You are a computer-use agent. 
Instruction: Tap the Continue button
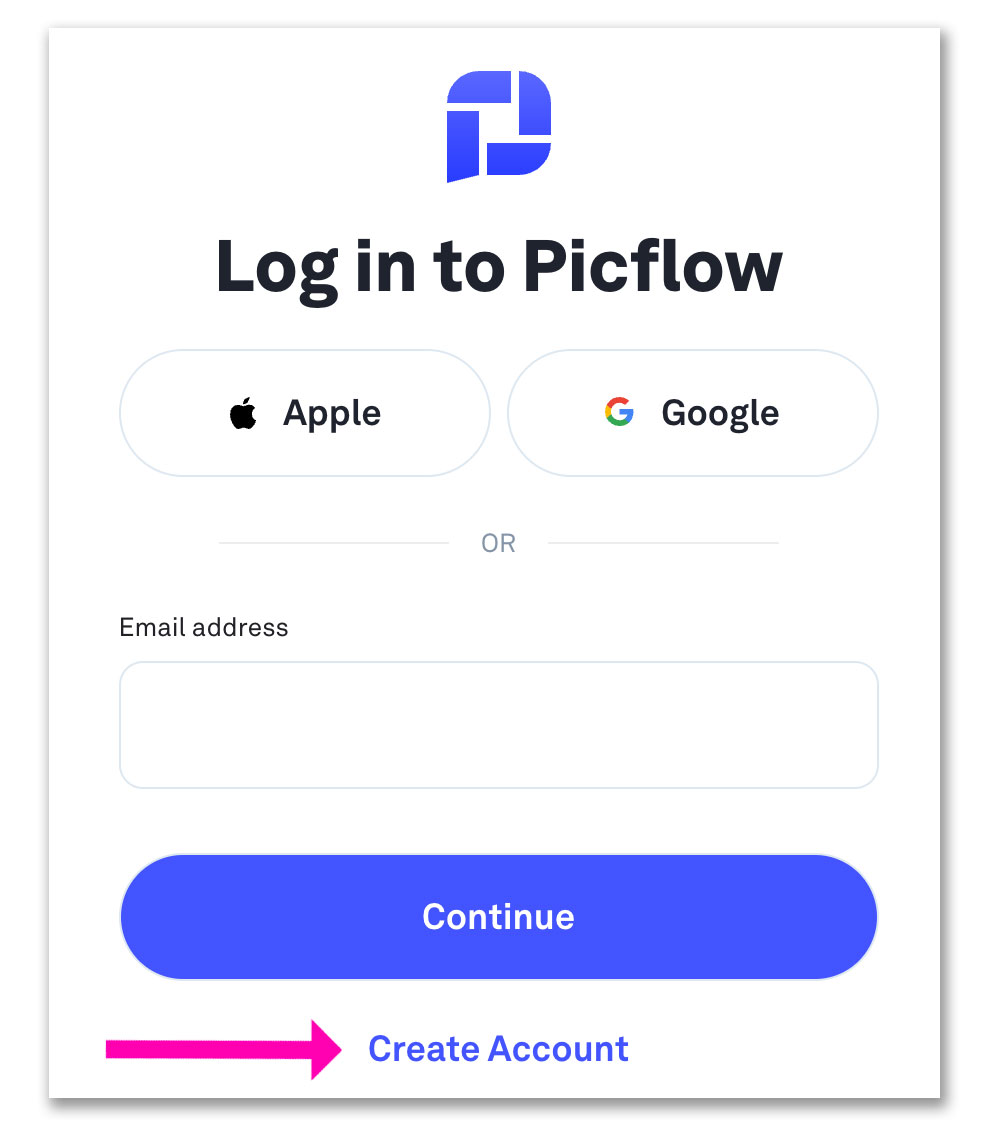[x=498, y=917]
